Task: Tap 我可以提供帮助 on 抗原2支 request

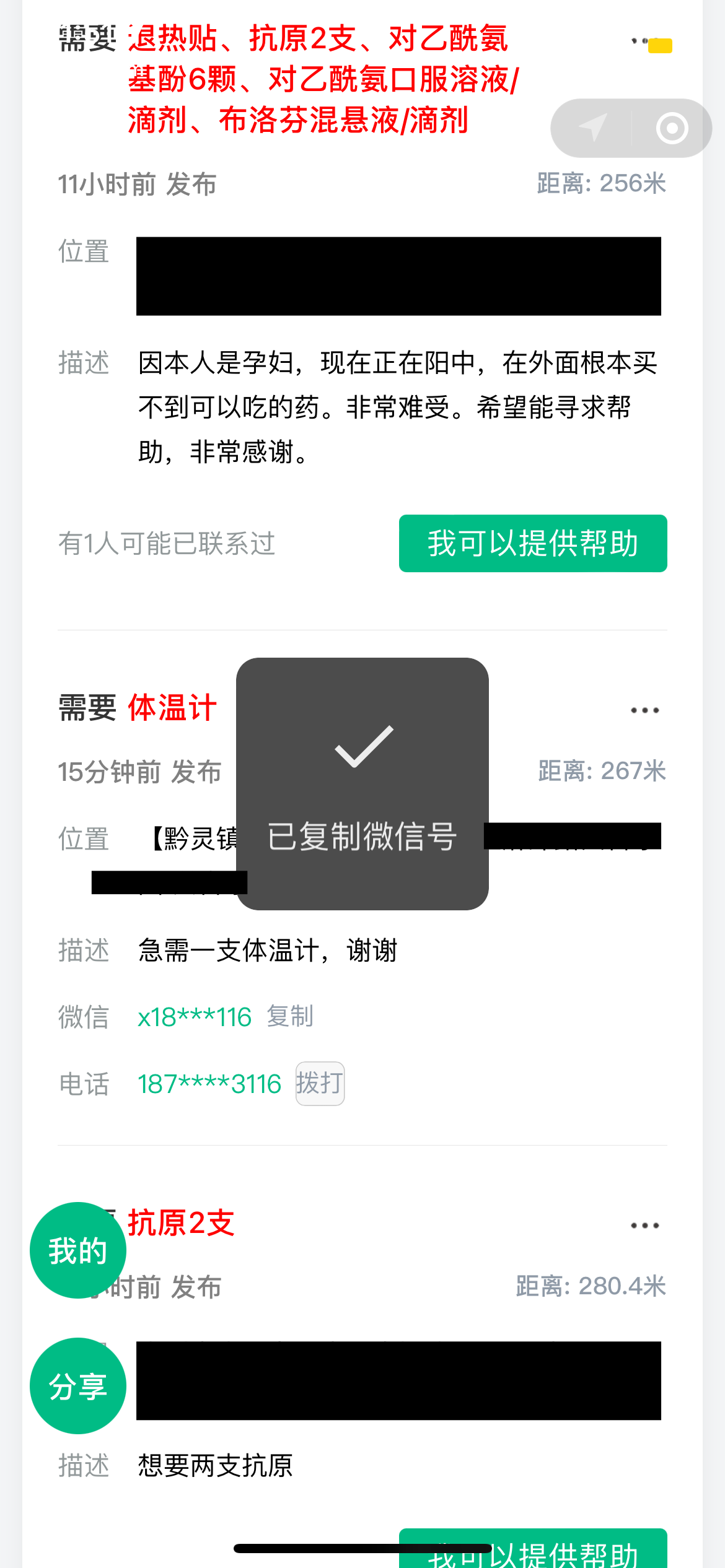Action: click(x=533, y=1551)
